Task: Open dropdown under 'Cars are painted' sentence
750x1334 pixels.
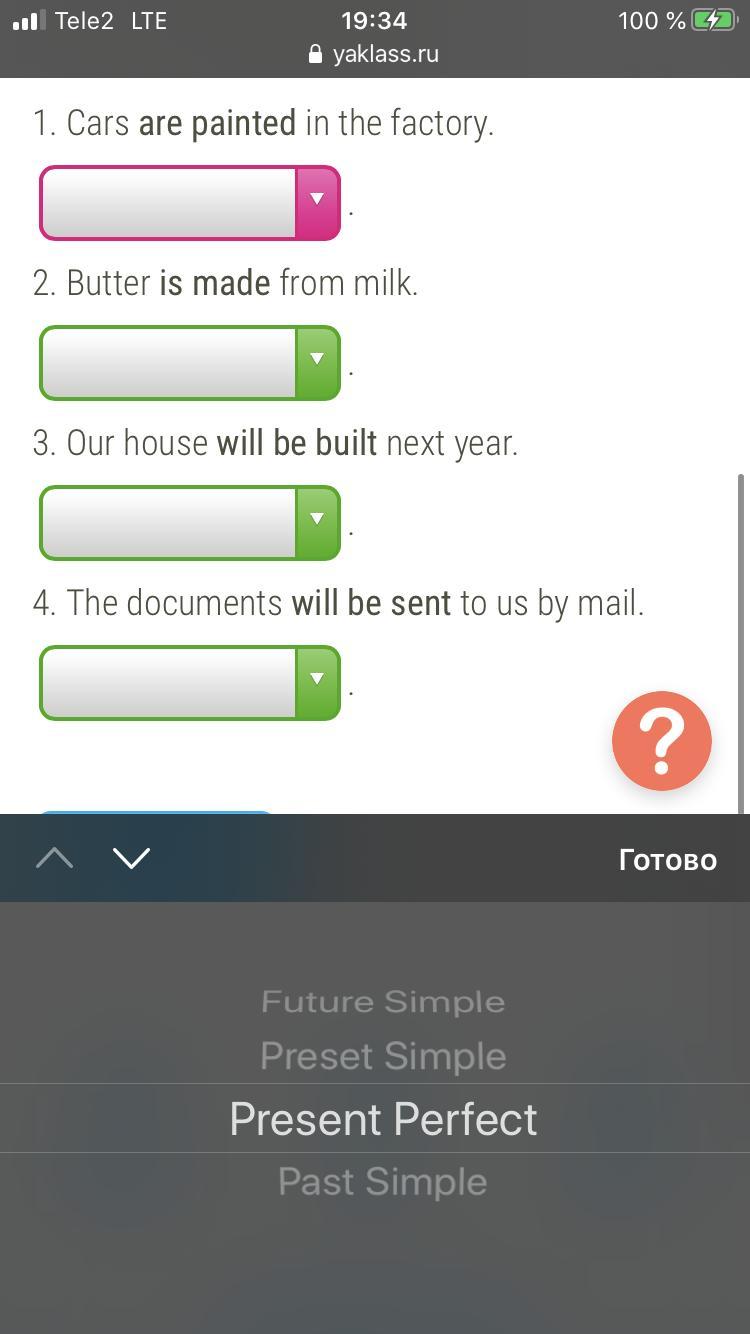Action: pos(190,203)
